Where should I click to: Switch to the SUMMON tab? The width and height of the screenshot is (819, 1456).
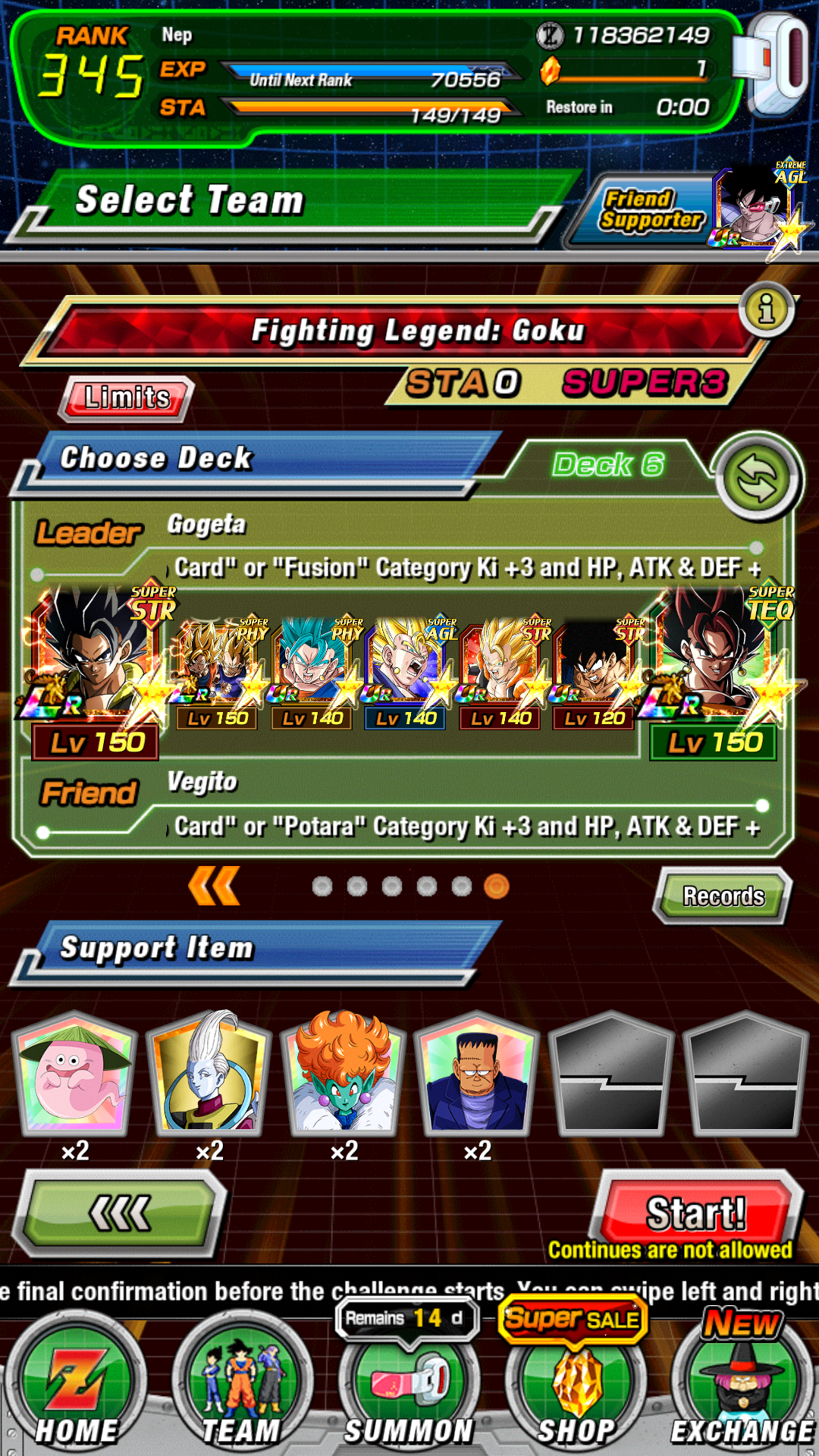pos(409,1388)
